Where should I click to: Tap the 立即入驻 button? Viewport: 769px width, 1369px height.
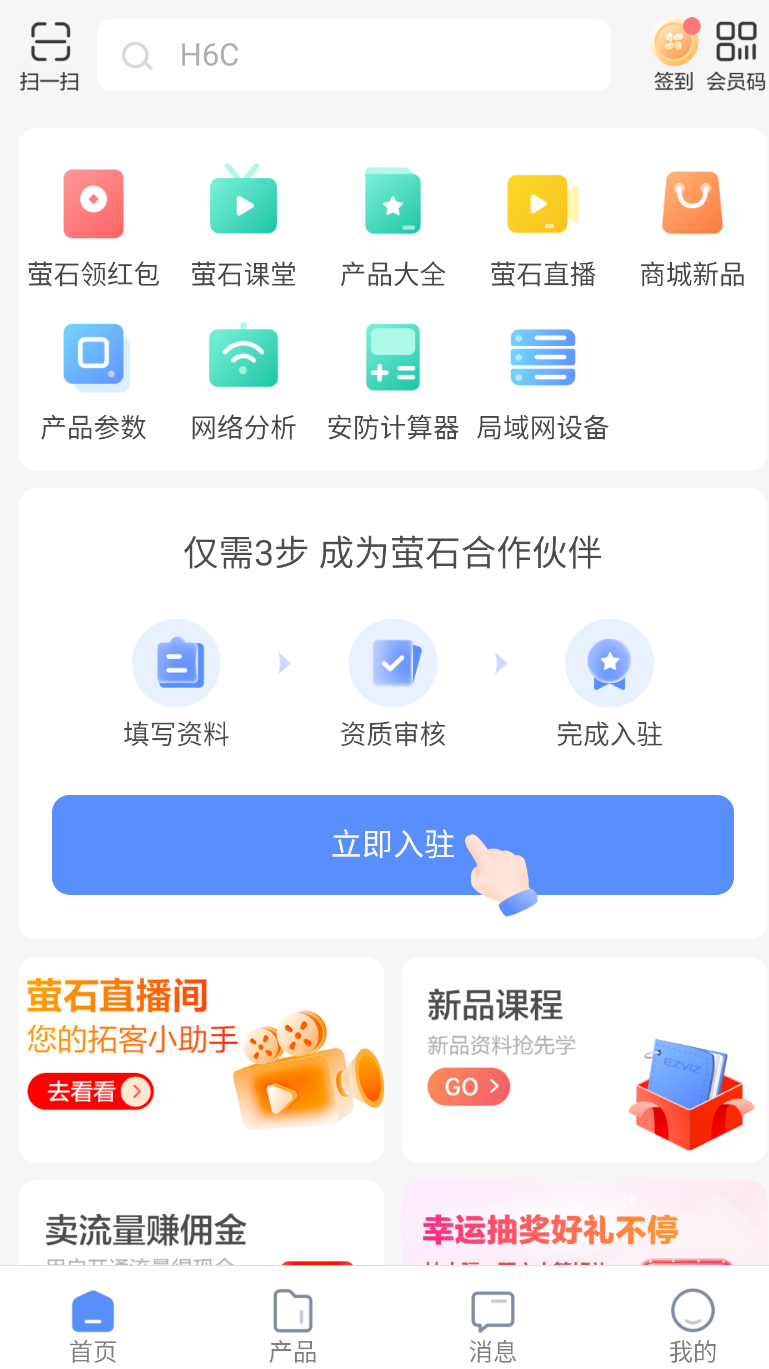click(393, 845)
